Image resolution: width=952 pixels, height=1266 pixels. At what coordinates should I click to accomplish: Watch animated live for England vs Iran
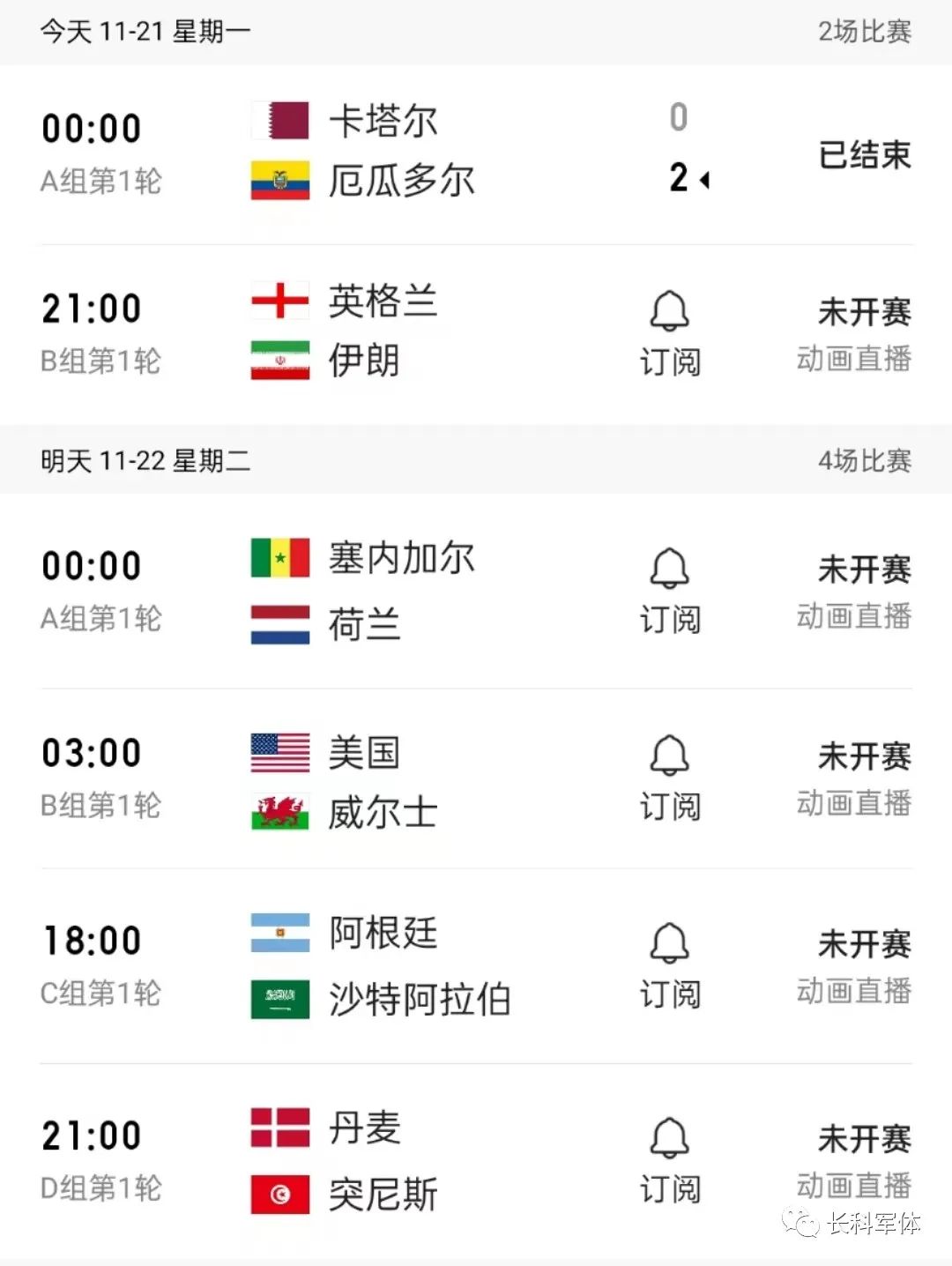[x=853, y=360]
